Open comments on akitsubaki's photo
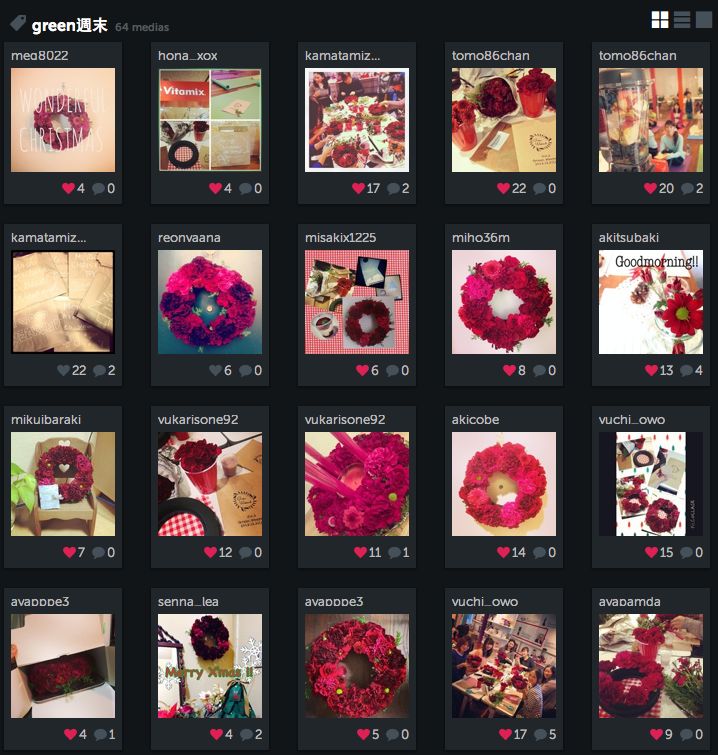 688,370
